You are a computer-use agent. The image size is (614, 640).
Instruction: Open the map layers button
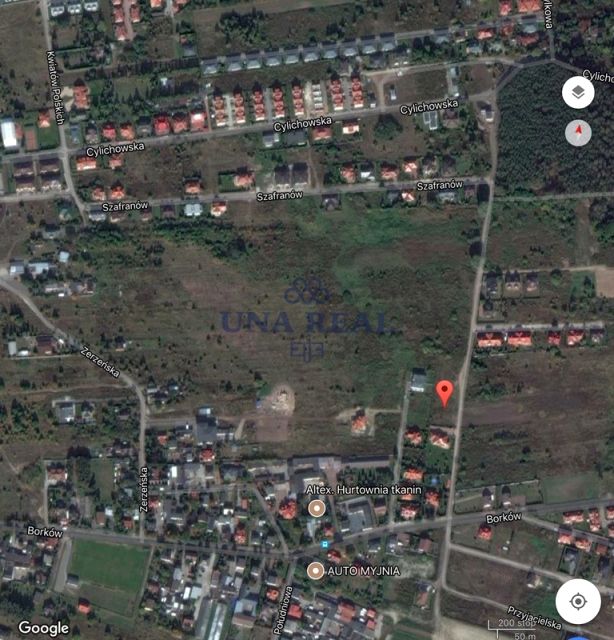click(x=578, y=93)
